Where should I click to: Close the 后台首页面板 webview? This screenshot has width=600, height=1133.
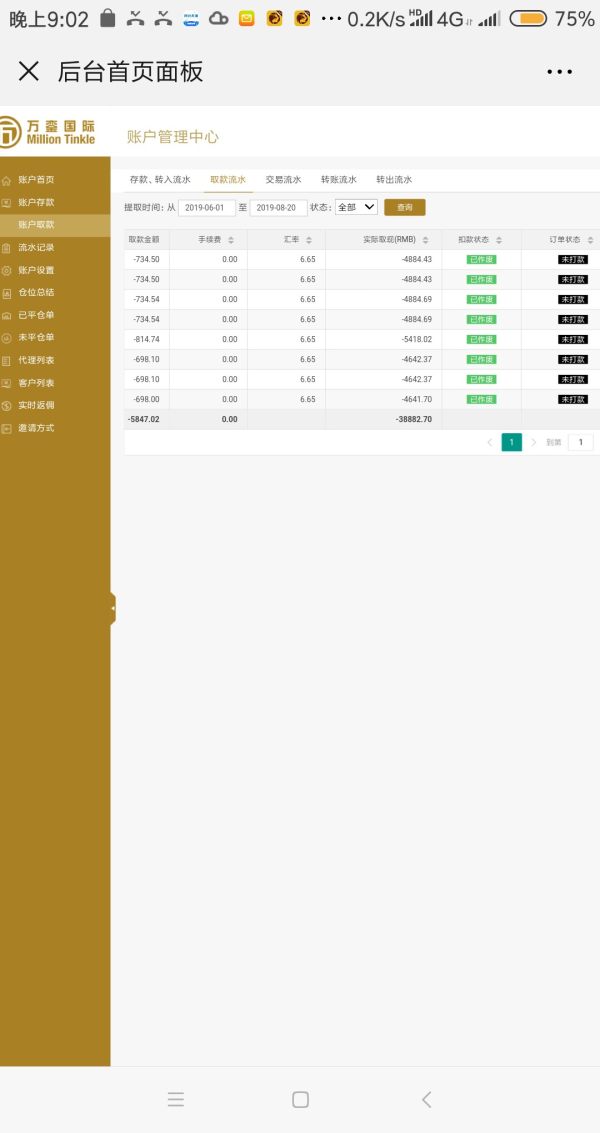(29, 71)
